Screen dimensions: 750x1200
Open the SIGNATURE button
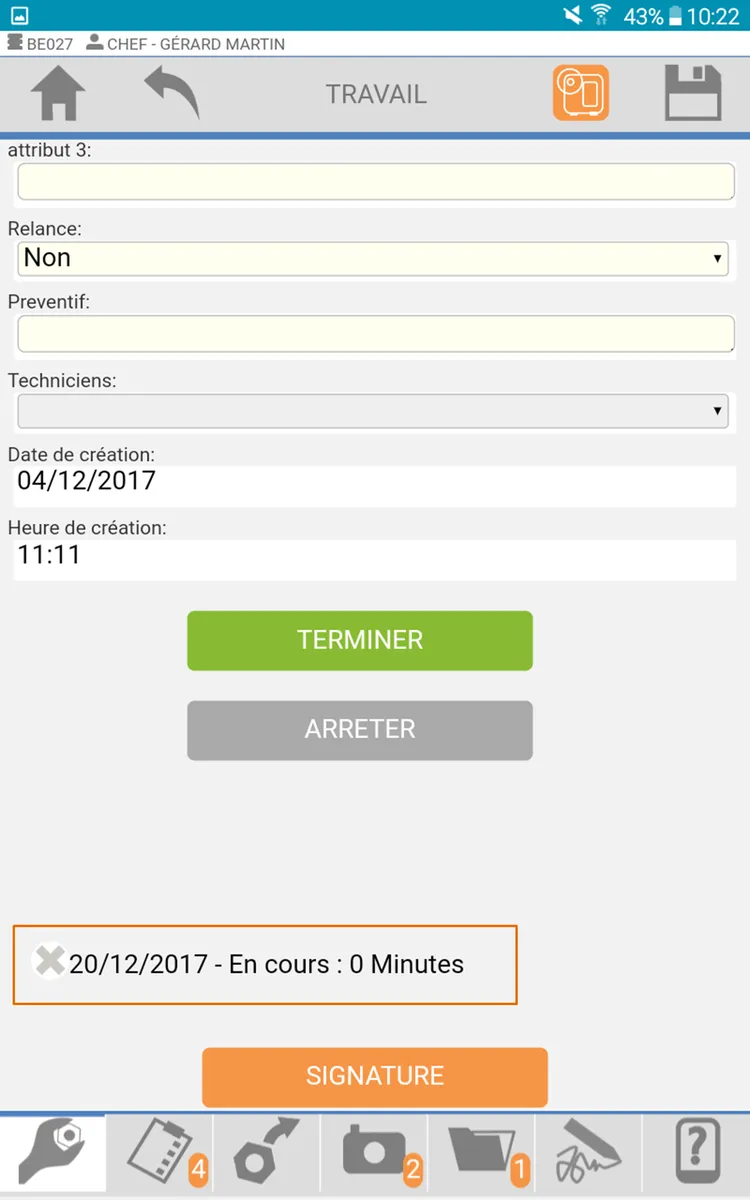(x=375, y=1076)
